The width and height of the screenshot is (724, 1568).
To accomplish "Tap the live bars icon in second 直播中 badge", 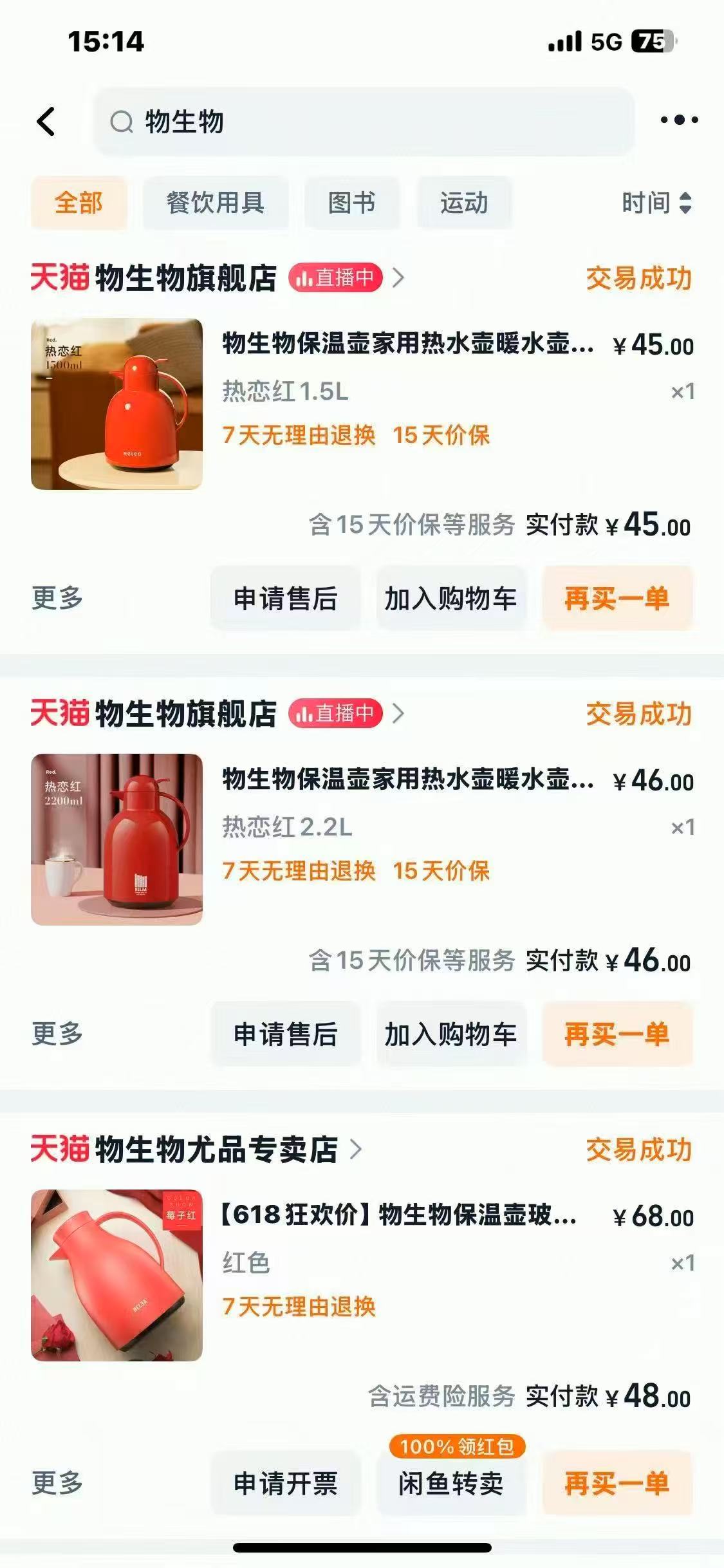I will coord(304,713).
